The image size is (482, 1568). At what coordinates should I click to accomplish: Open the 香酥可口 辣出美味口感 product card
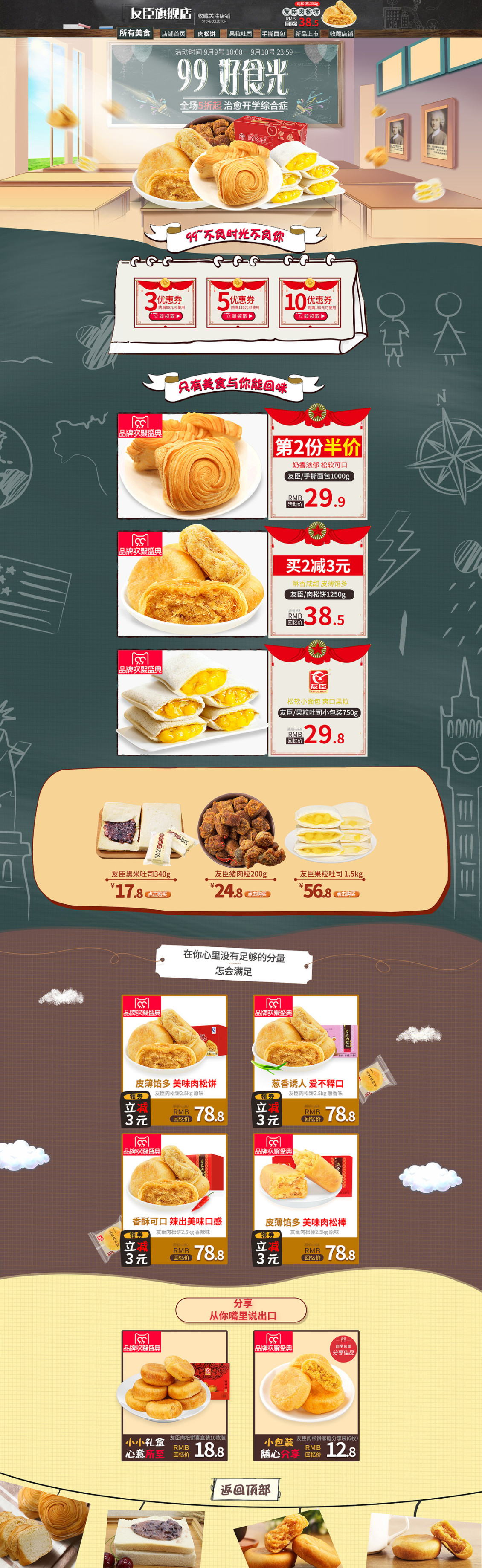[x=175, y=1198]
